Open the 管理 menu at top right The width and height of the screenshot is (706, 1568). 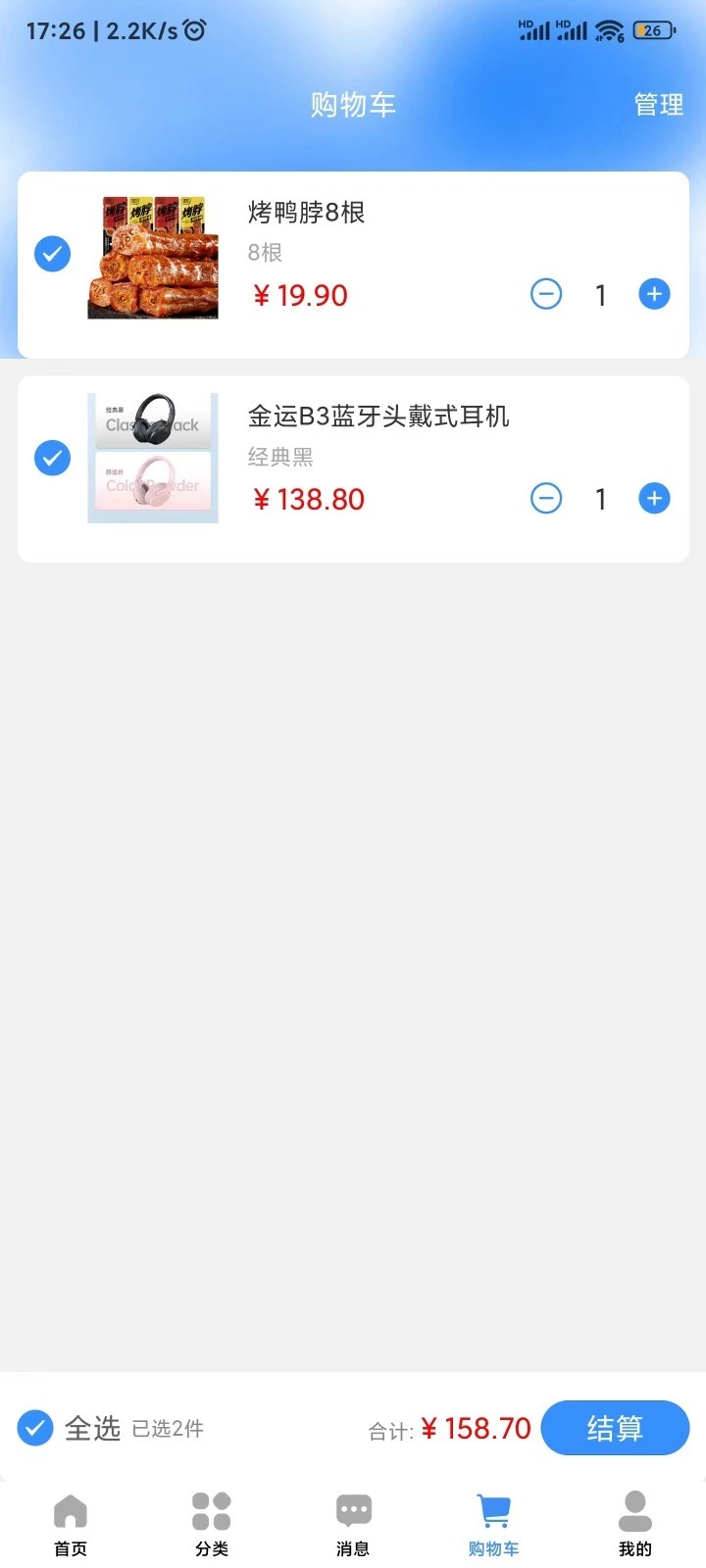(658, 105)
